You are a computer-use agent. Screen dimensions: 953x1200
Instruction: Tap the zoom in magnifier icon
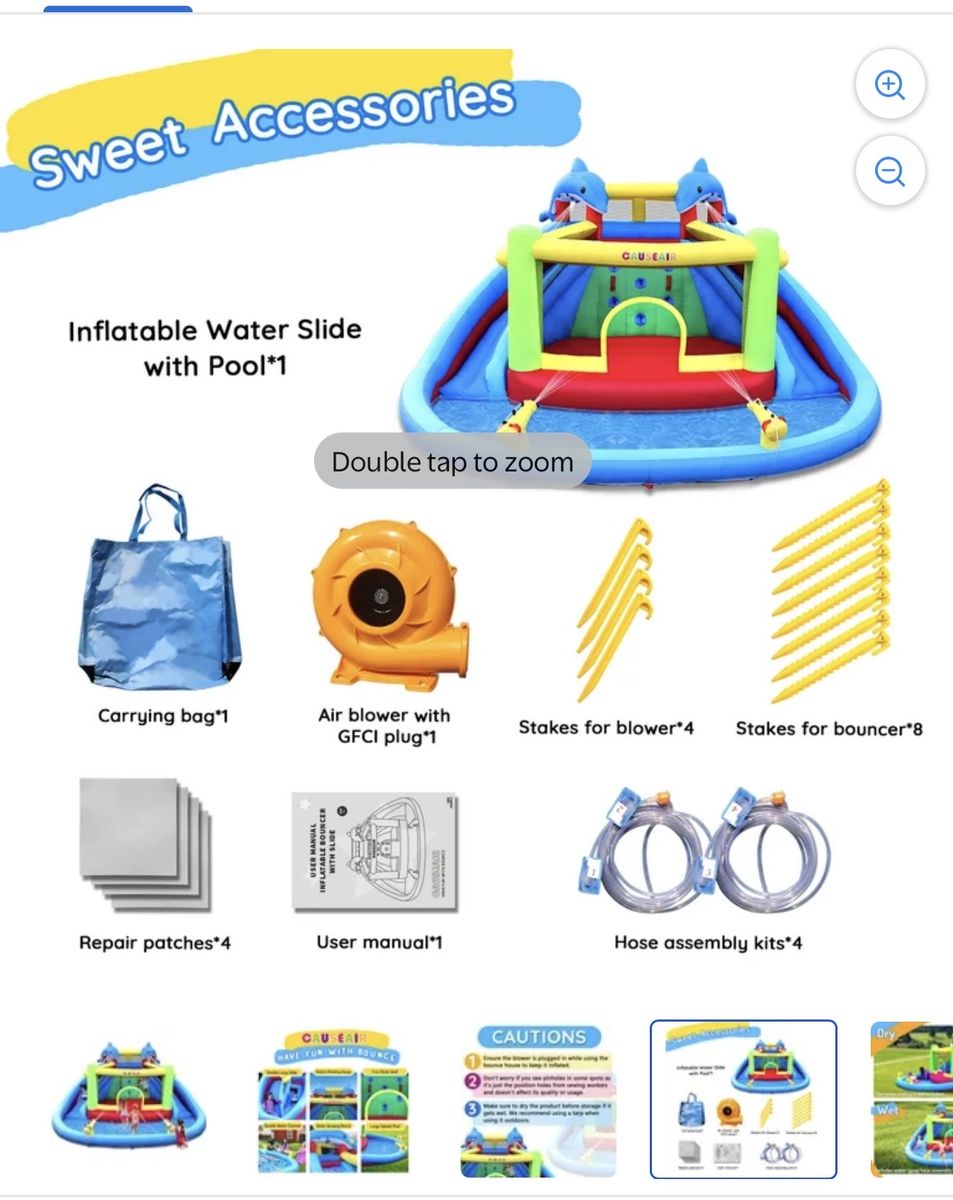click(890, 85)
